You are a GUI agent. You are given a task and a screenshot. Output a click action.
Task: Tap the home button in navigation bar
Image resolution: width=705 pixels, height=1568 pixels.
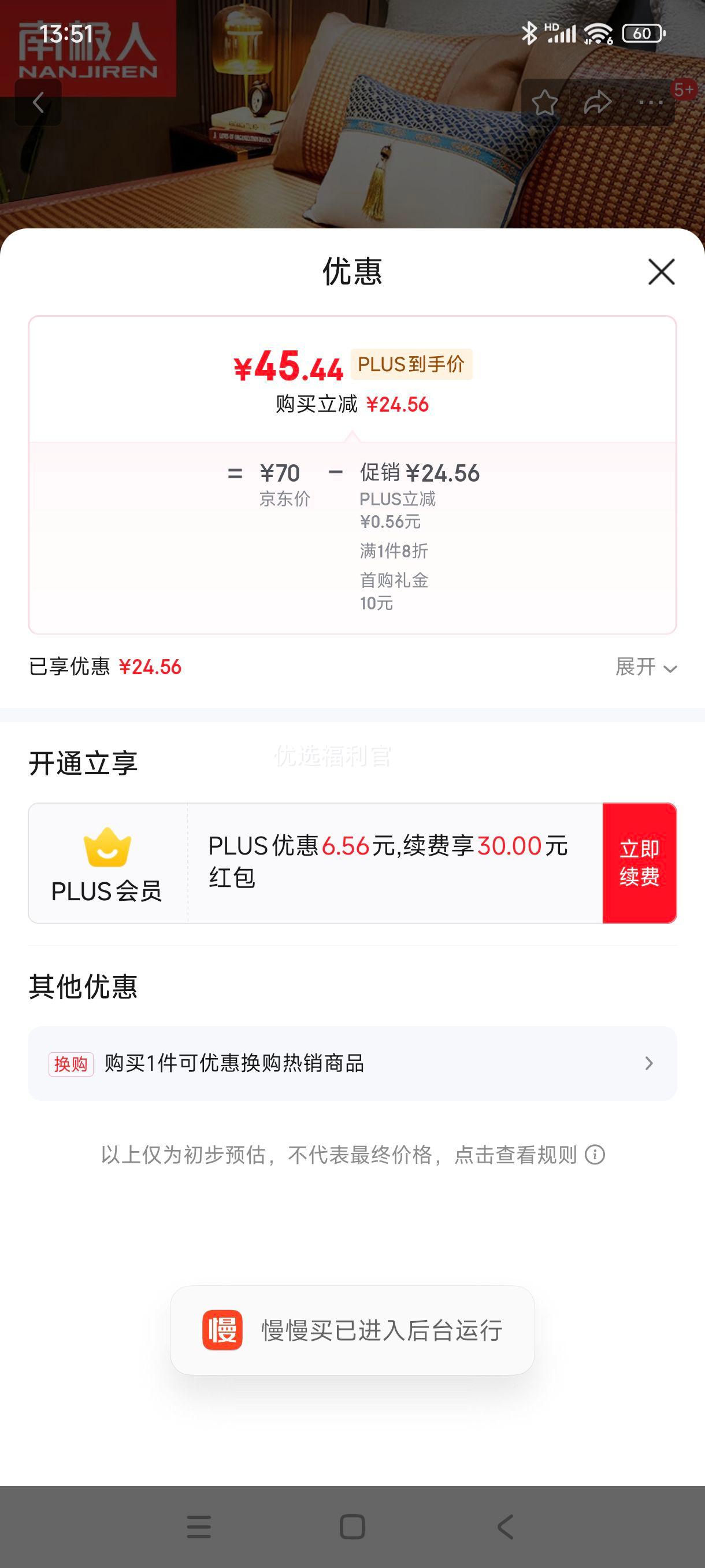point(351,1526)
